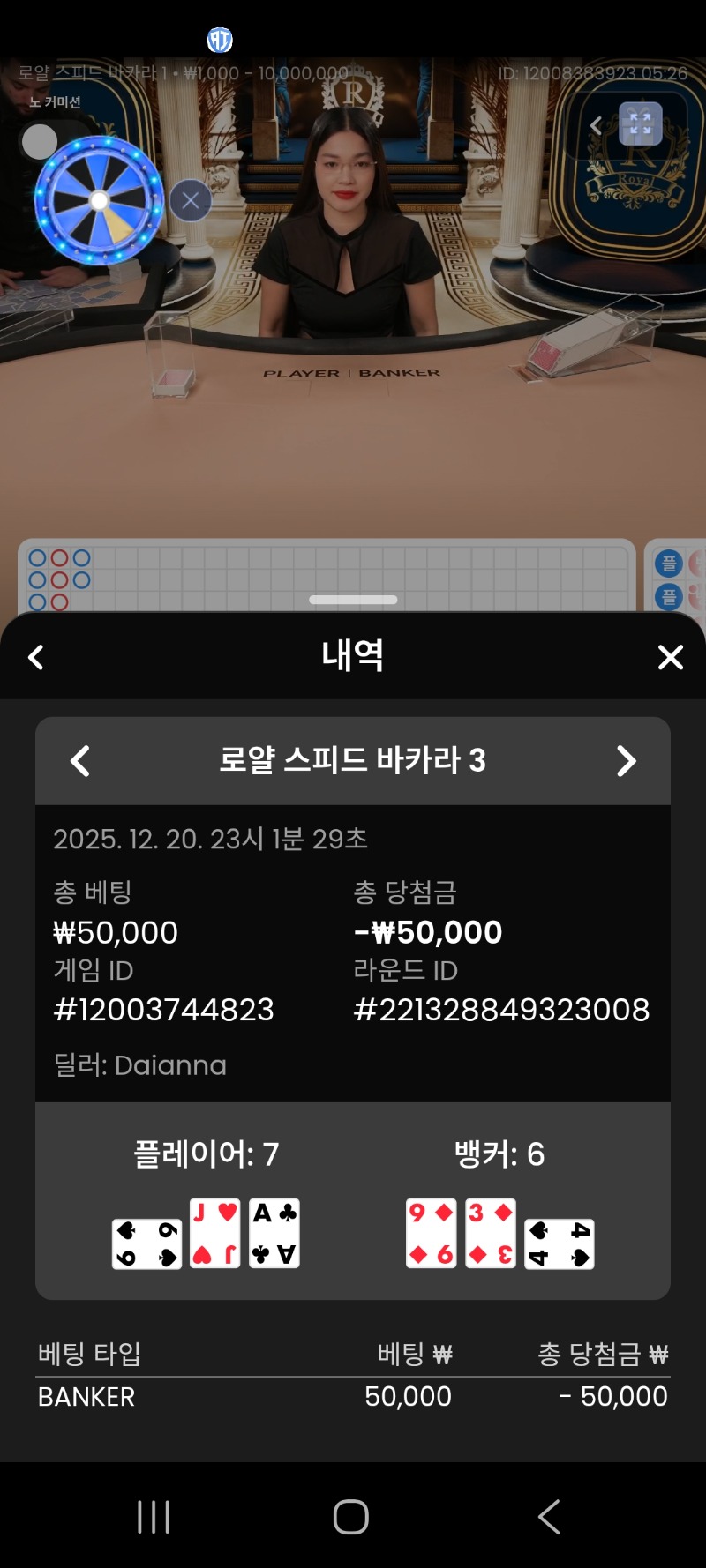Tap the system back button
The width and height of the screenshot is (706, 1568).
tap(549, 1517)
